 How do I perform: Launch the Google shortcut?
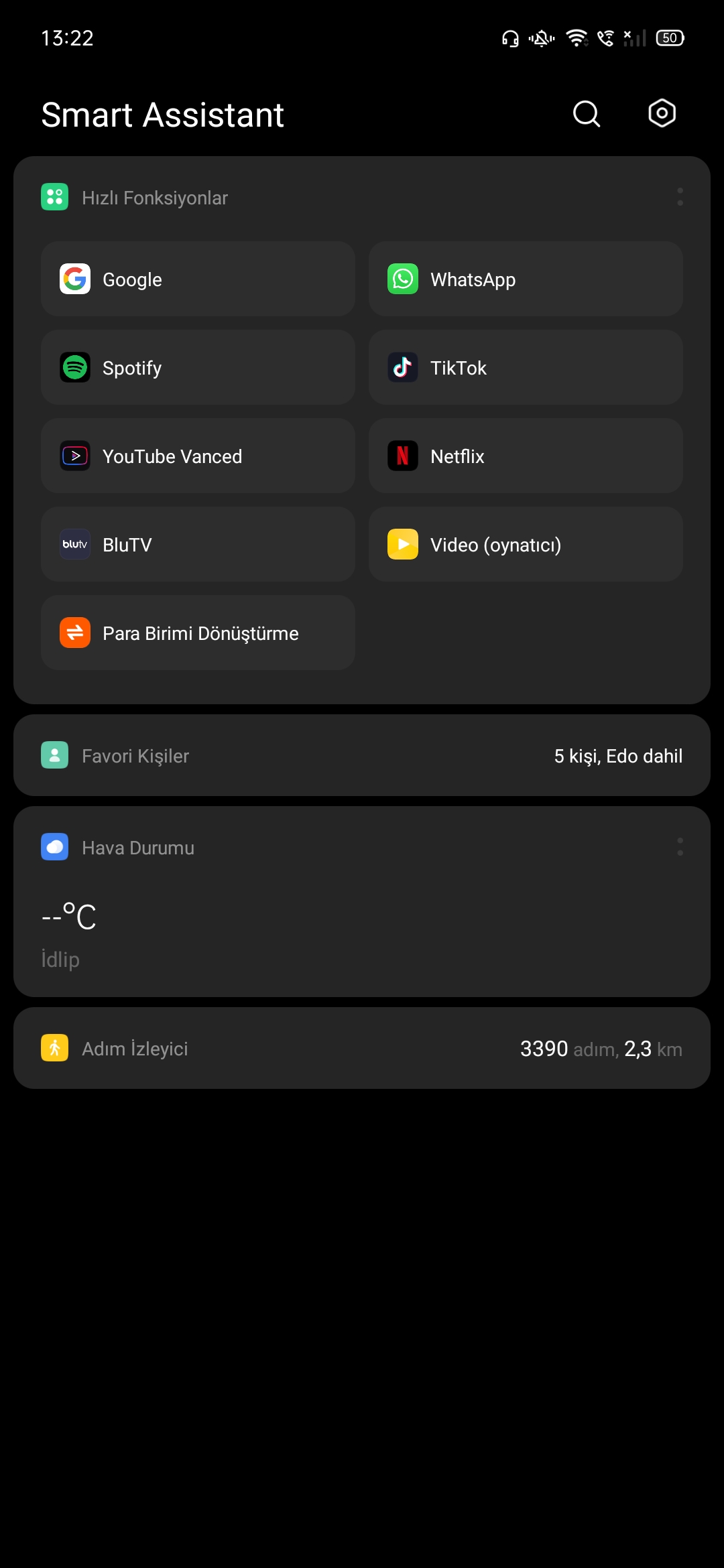(198, 279)
